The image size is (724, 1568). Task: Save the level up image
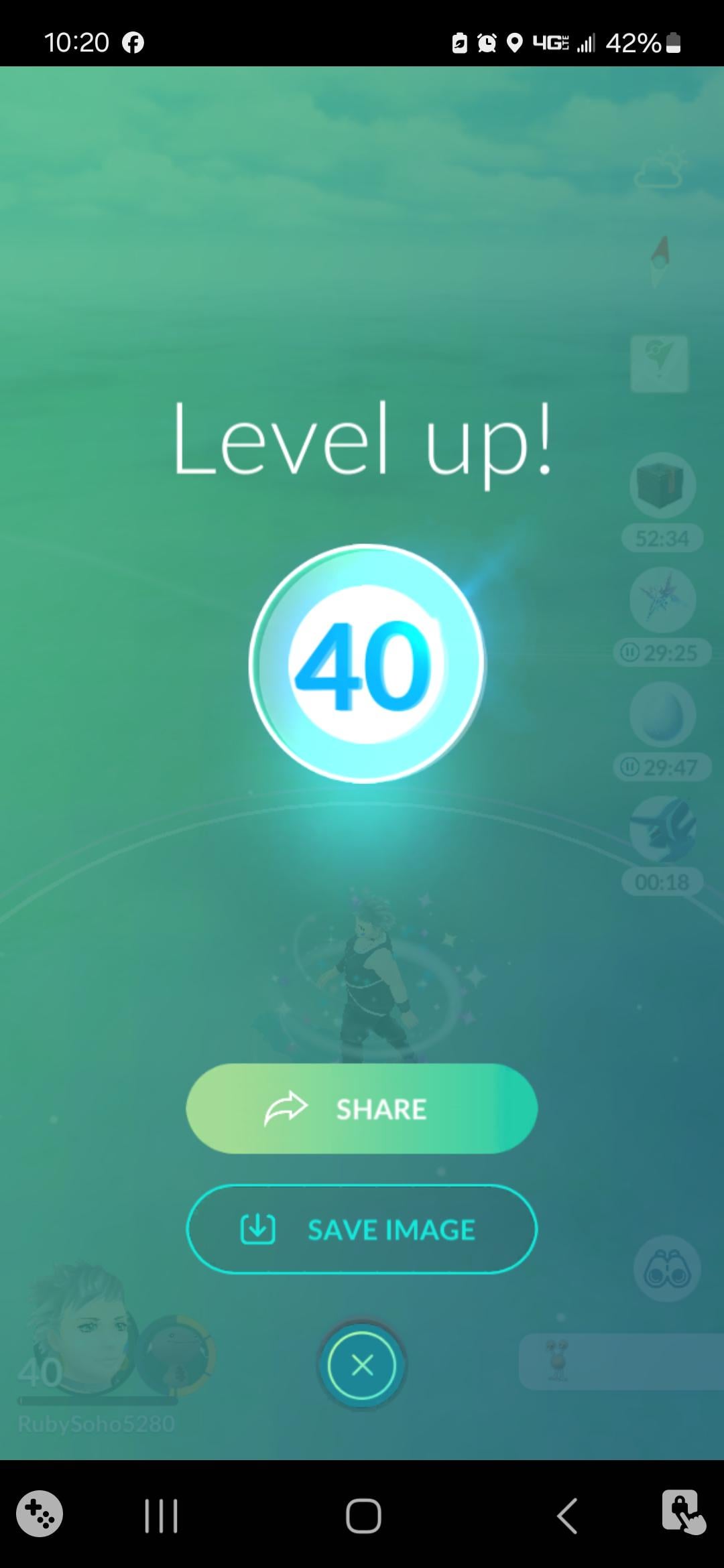click(361, 1230)
